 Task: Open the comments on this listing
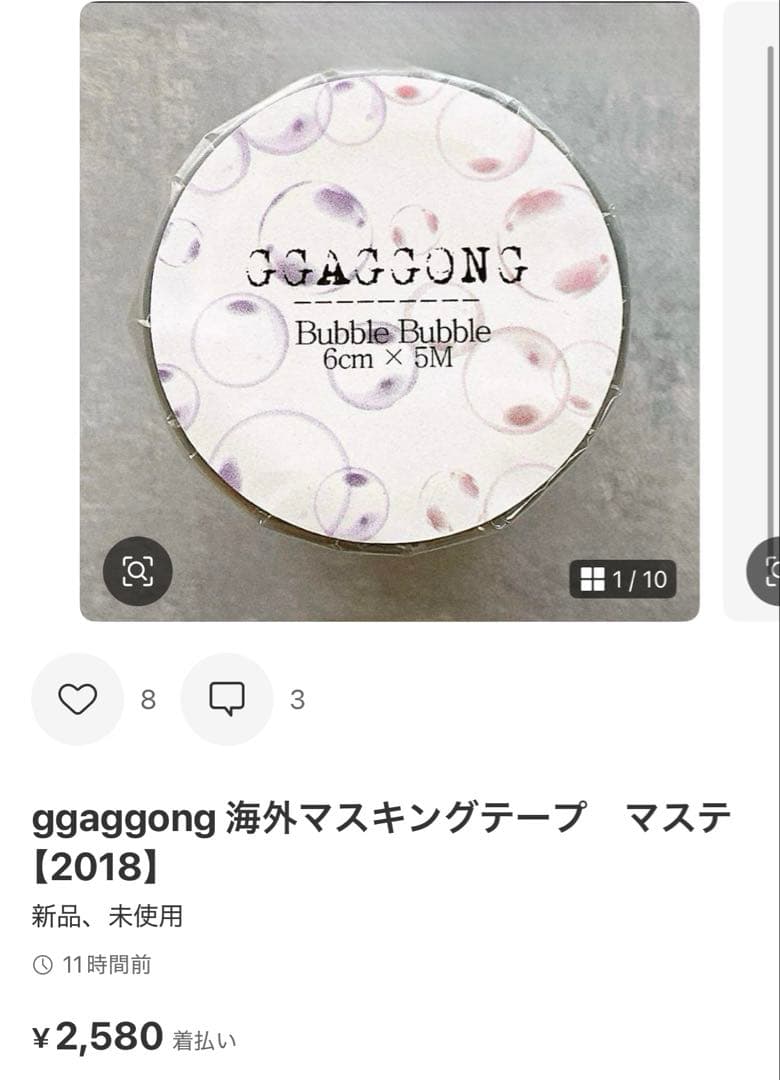click(x=227, y=699)
